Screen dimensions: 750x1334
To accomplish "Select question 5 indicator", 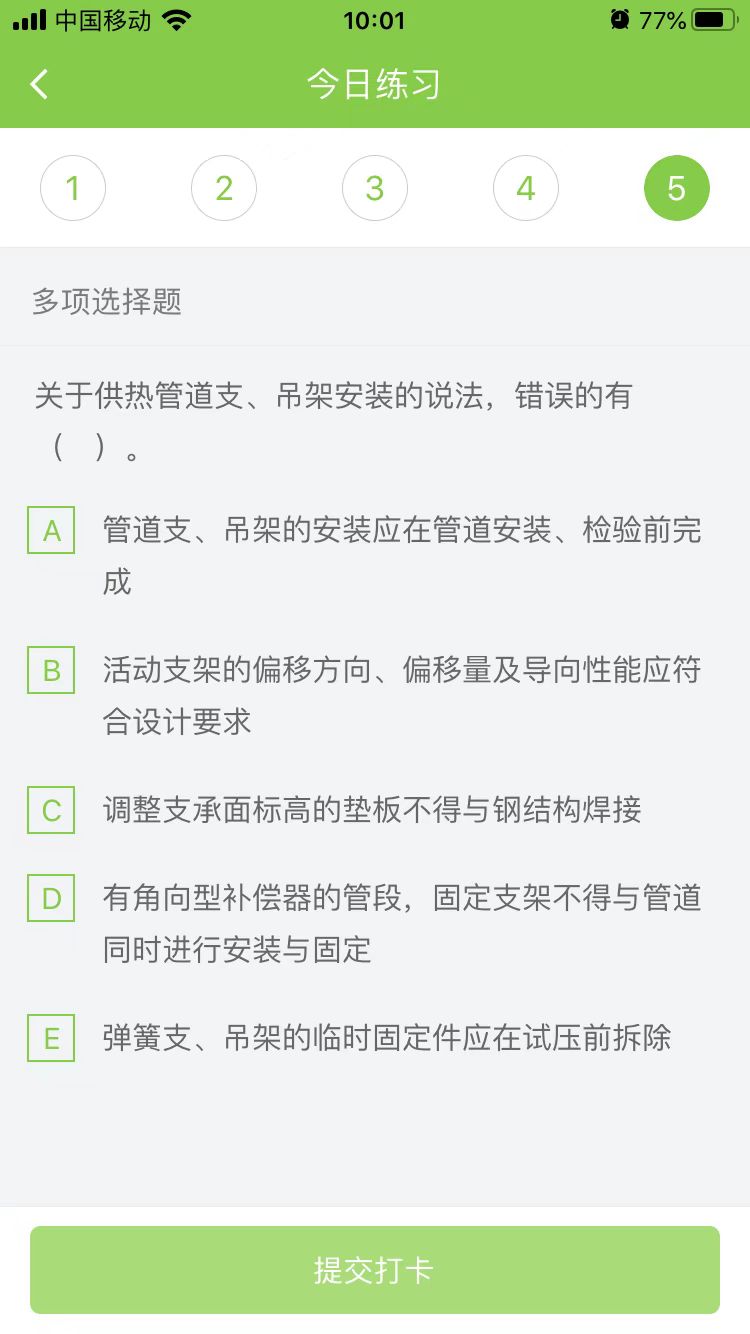I will pos(677,188).
